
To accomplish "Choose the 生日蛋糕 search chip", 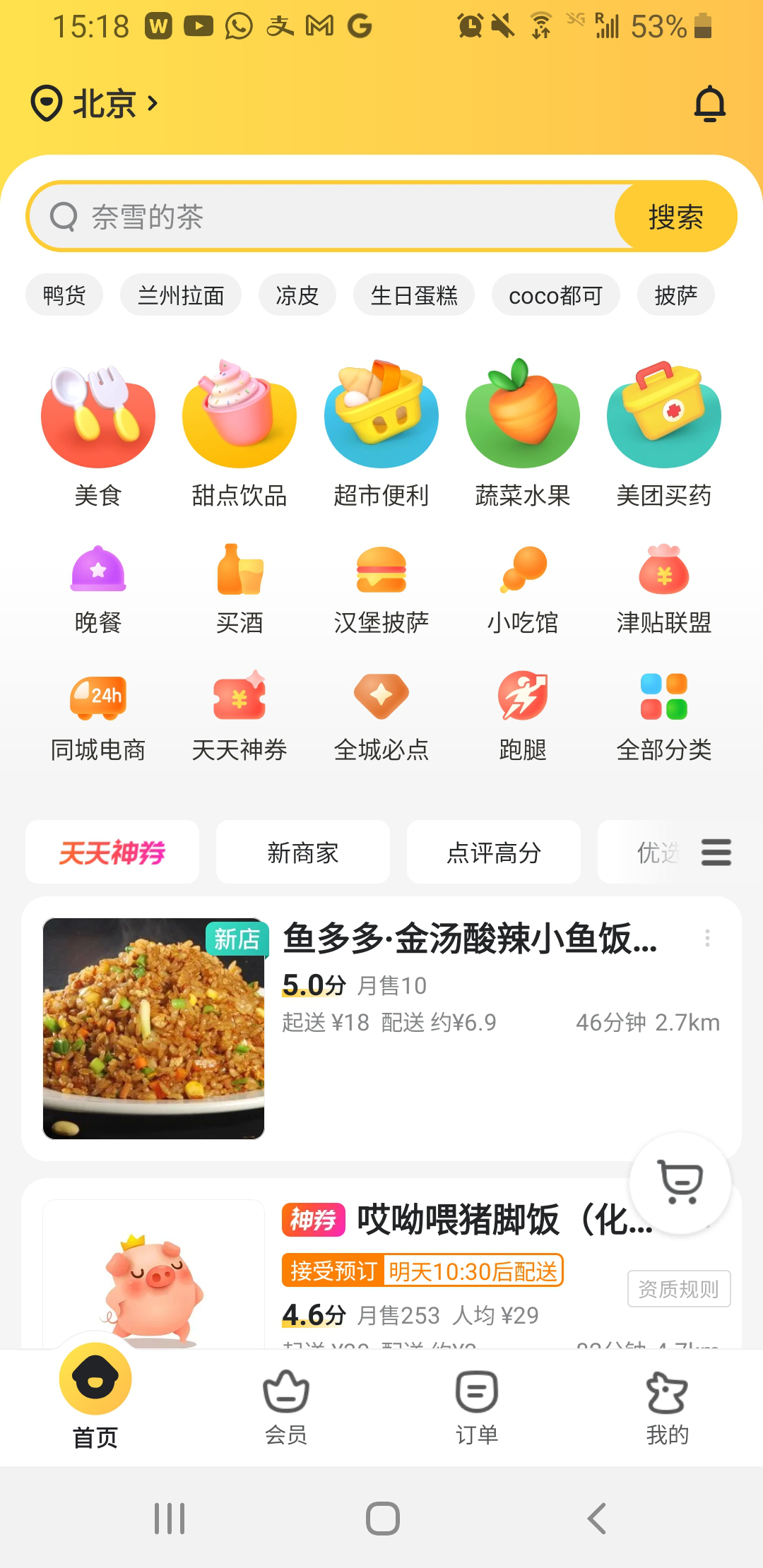I will (414, 295).
